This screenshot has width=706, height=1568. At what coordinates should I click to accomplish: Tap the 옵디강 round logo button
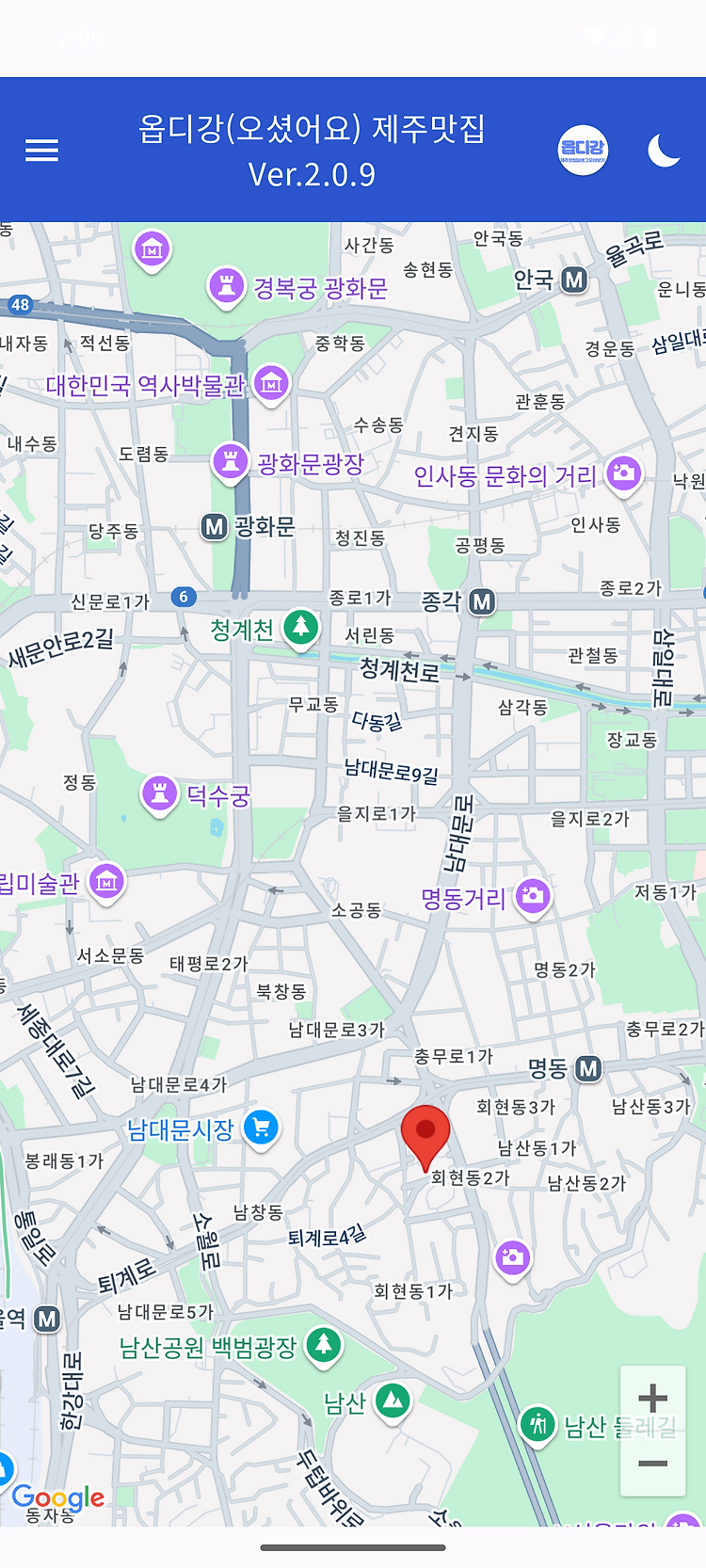pos(583,151)
